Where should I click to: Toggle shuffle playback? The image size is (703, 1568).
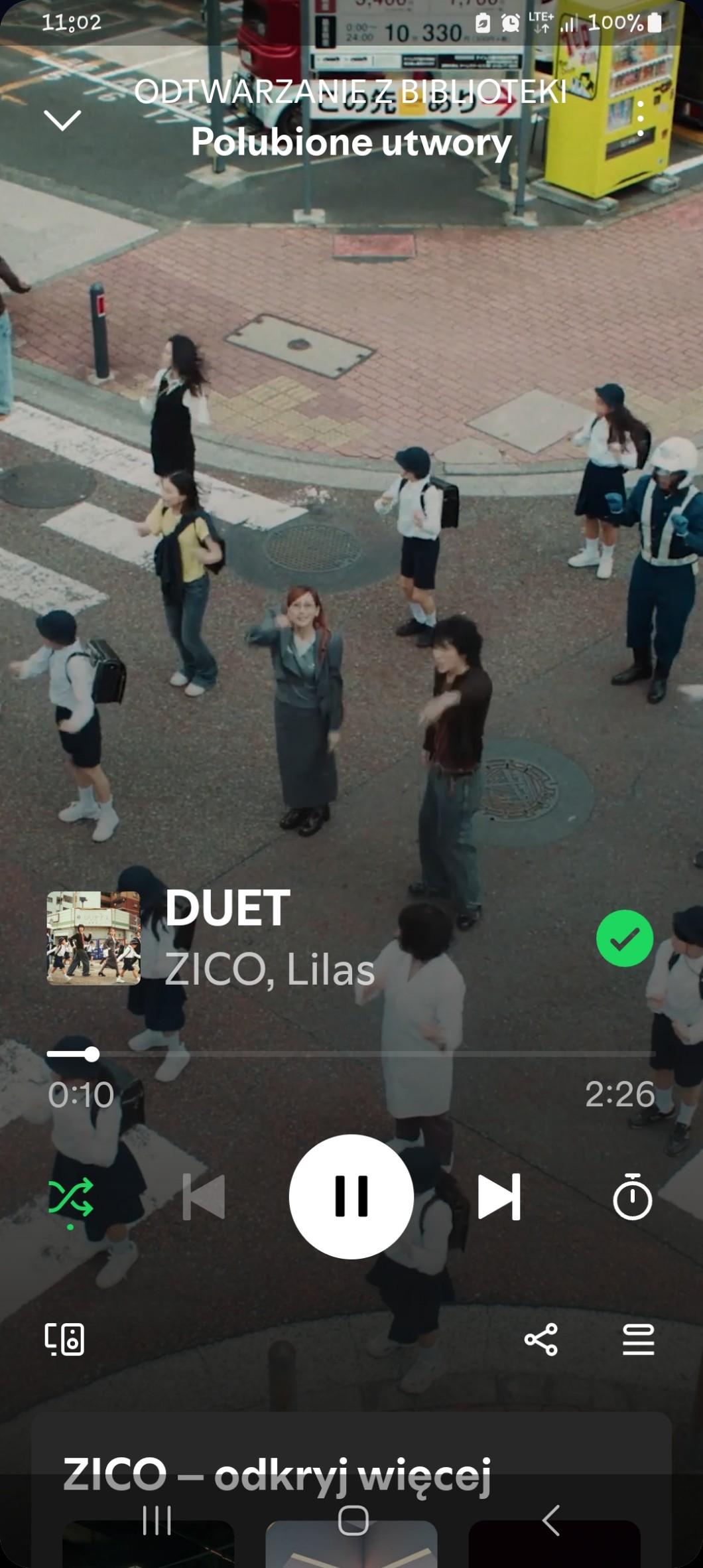click(71, 1198)
